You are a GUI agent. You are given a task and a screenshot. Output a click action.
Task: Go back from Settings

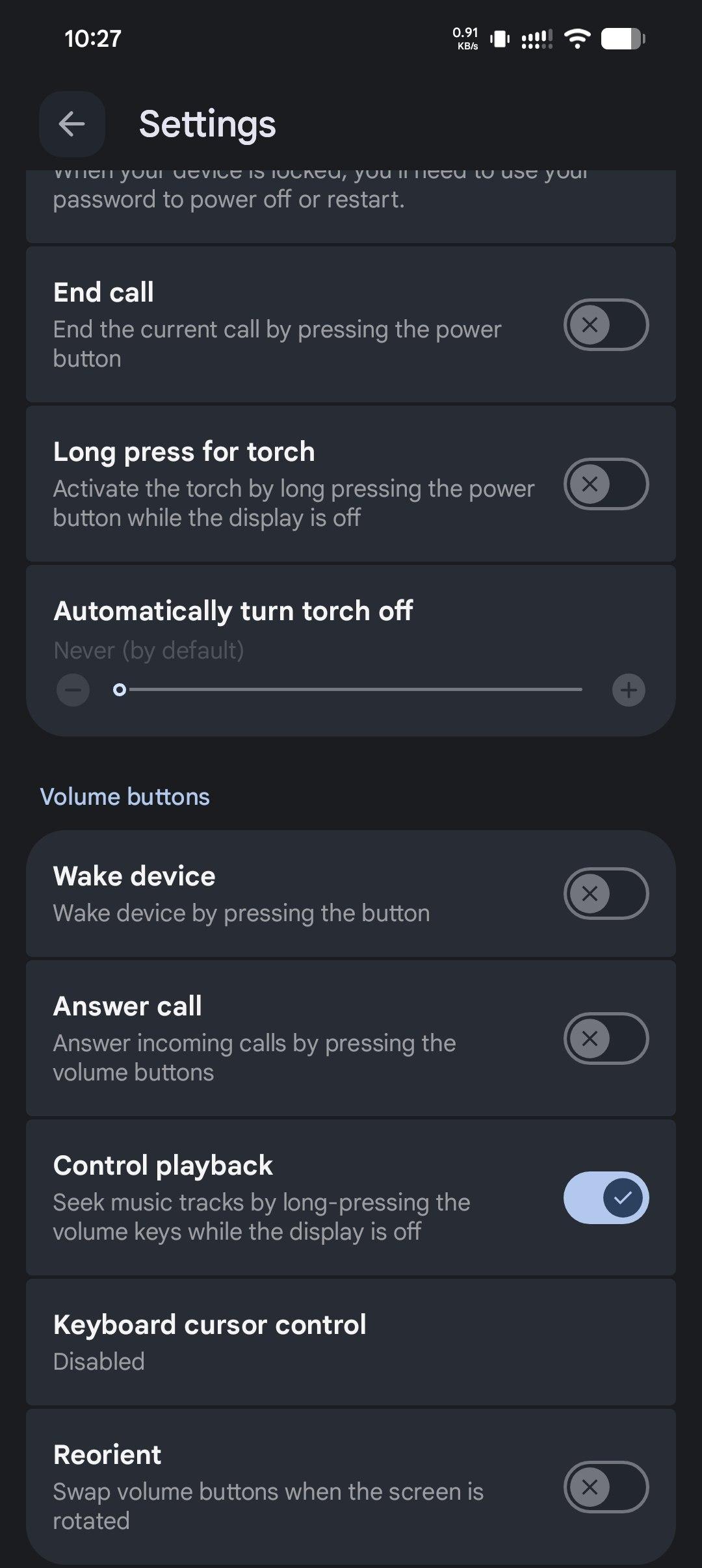tap(71, 124)
